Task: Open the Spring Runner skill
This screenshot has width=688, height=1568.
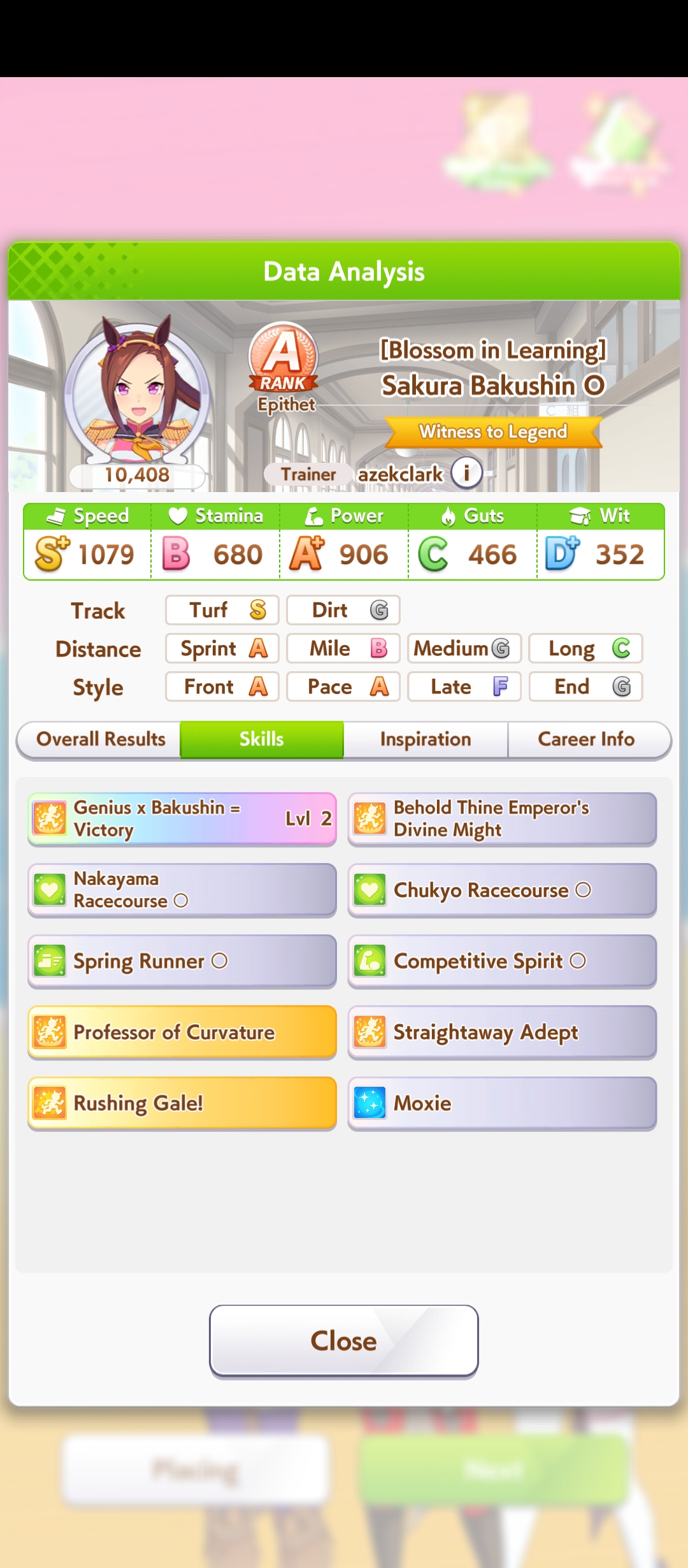Action: click(182, 961)
